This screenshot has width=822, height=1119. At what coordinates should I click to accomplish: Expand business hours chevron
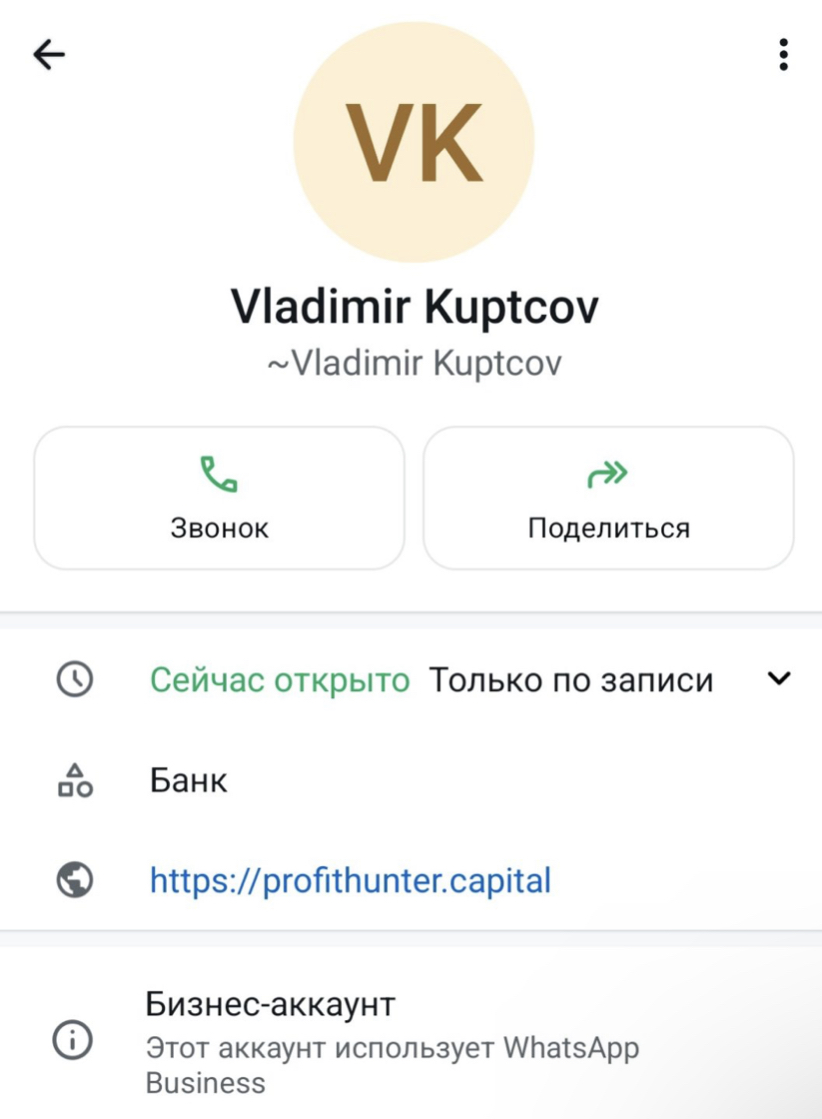(778, 679)
